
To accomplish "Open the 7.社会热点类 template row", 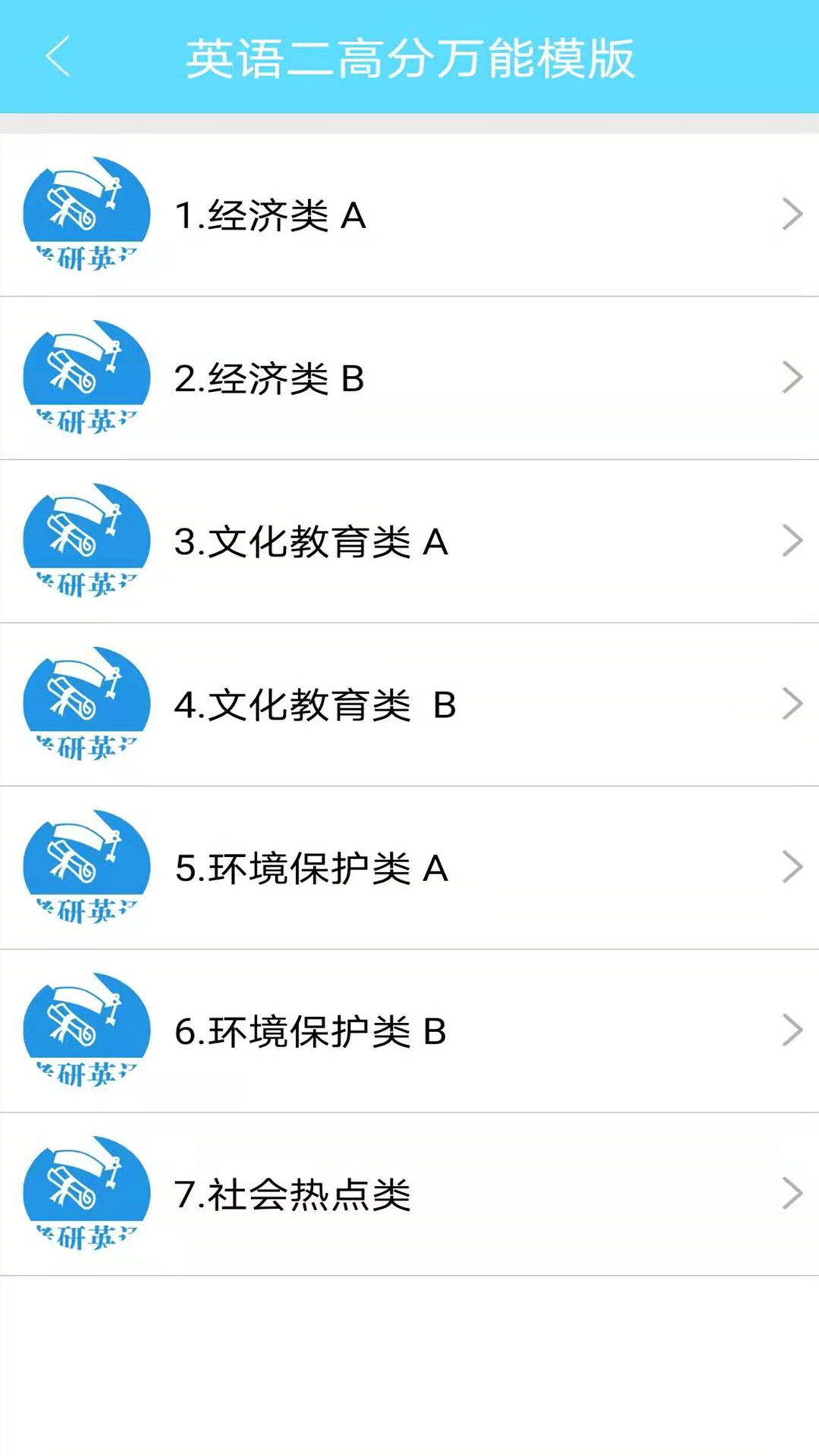I will pyautogui.click(x=409, y=1193).
